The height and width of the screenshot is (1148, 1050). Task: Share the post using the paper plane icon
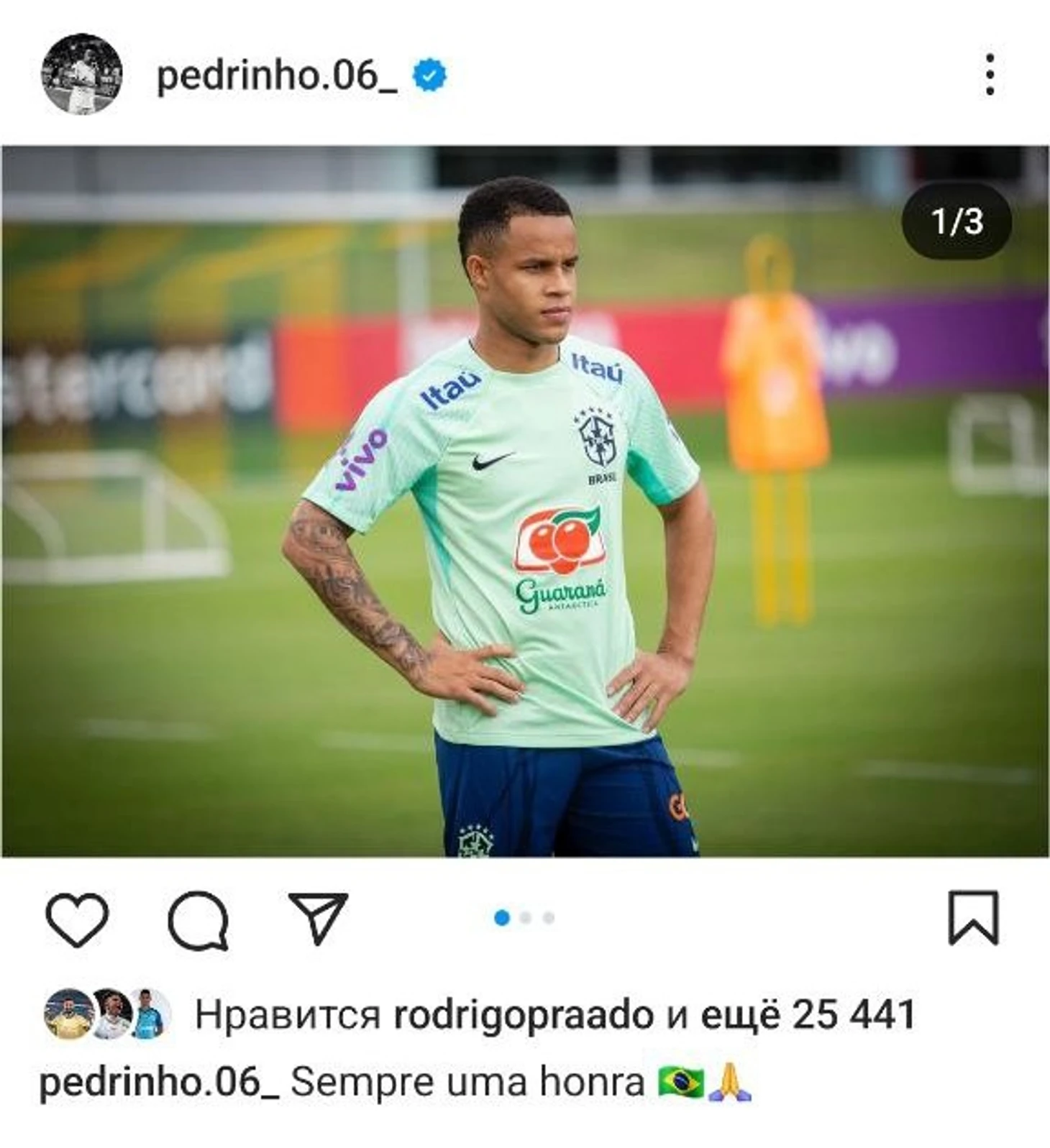coord(318,918)
